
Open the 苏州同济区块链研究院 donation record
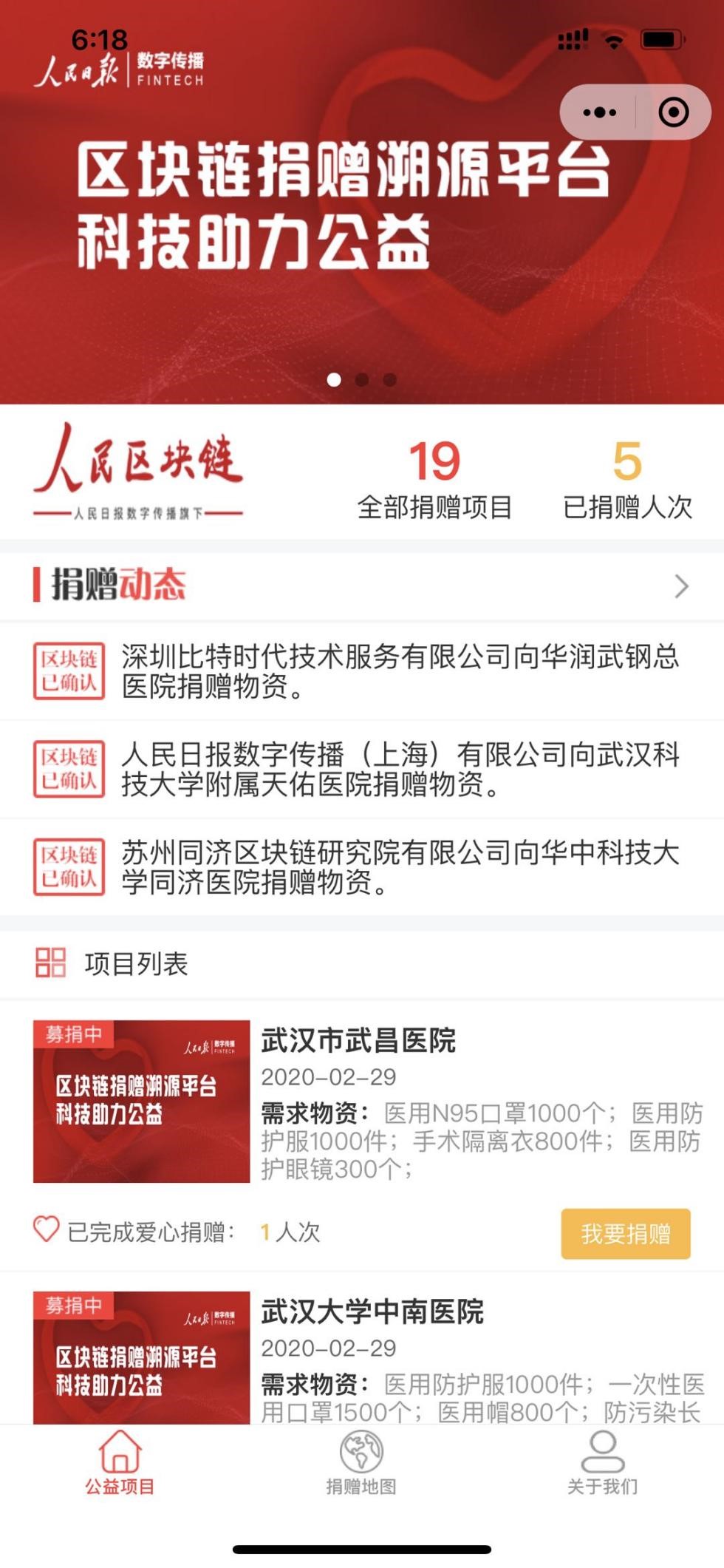[x=399, y=867]
